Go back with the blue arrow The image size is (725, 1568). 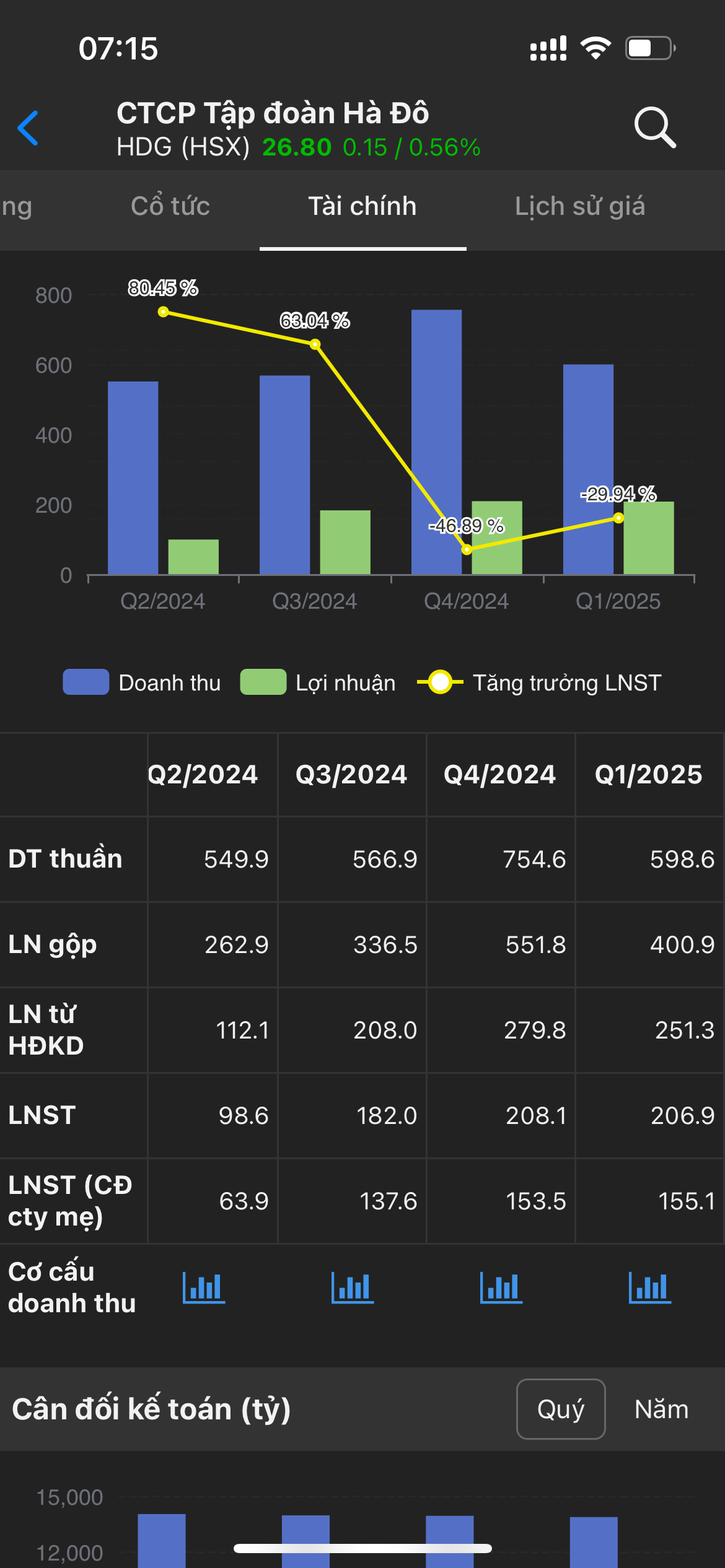(x=29, y=128)
